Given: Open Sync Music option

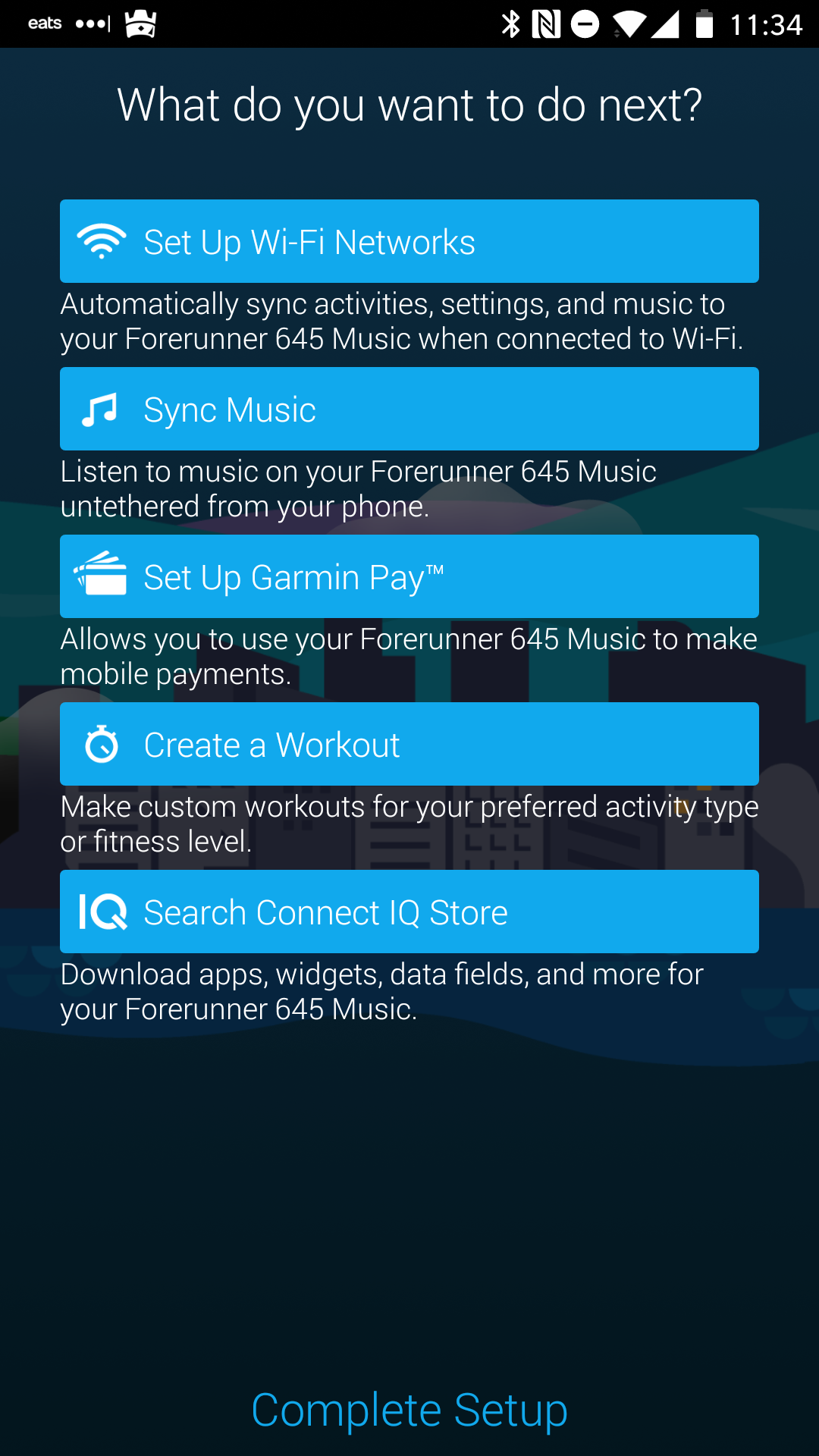Looking at the screenshot, I should coord(409,409).
